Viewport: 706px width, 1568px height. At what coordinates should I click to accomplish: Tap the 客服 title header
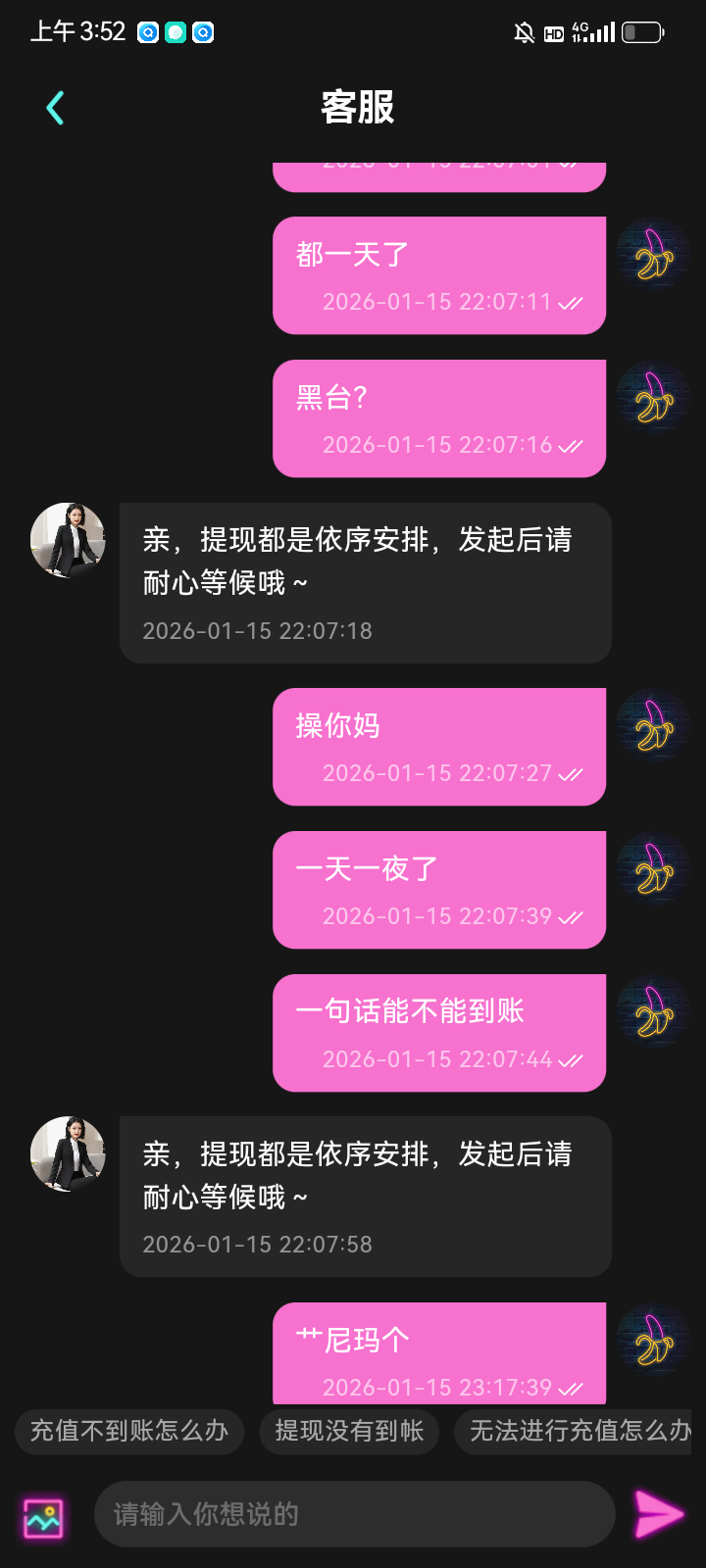pyautogui.click(x=357, y=108)
